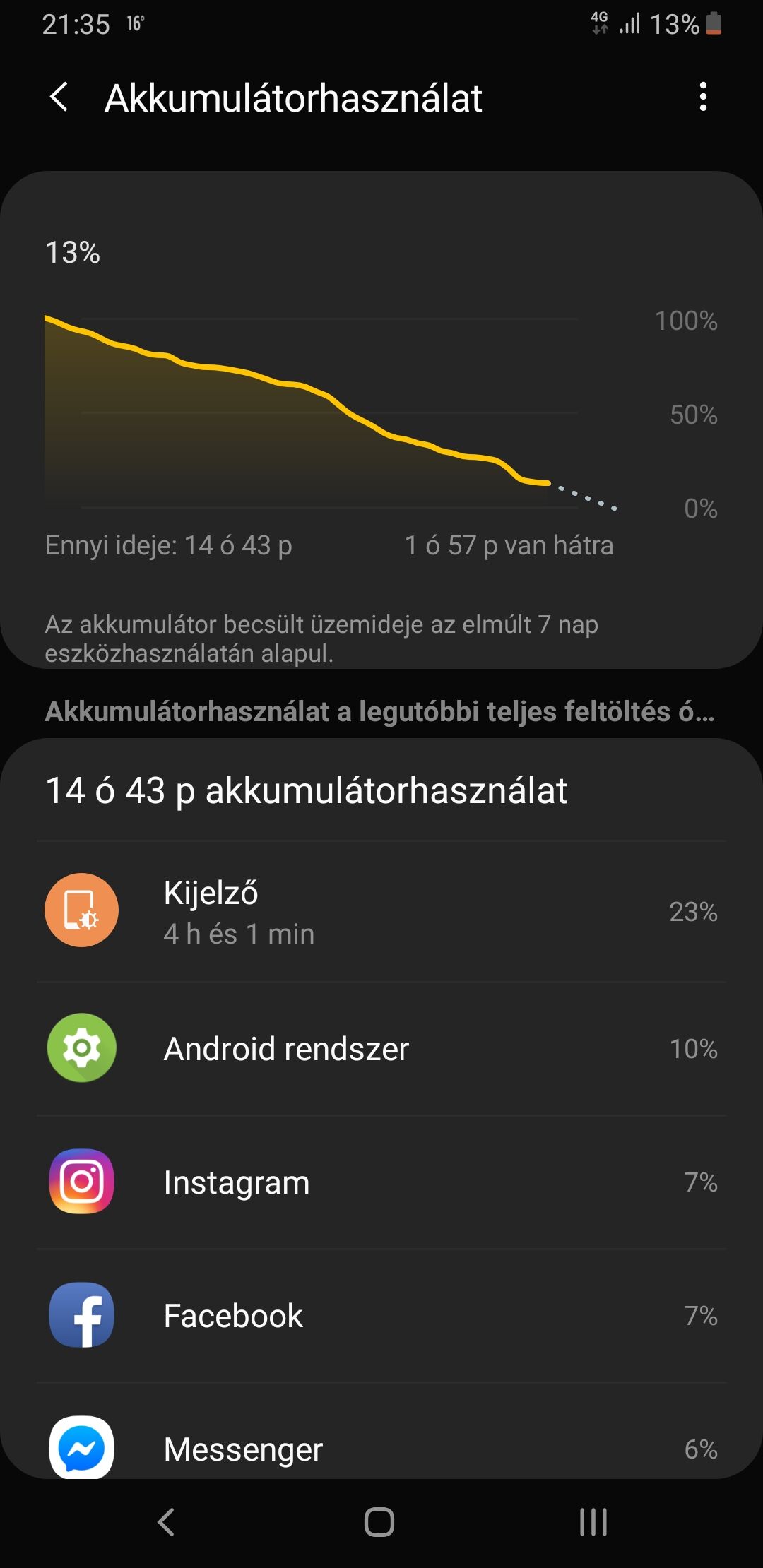
Task: View Instagram battery usage
Action: coord(381,1182)
